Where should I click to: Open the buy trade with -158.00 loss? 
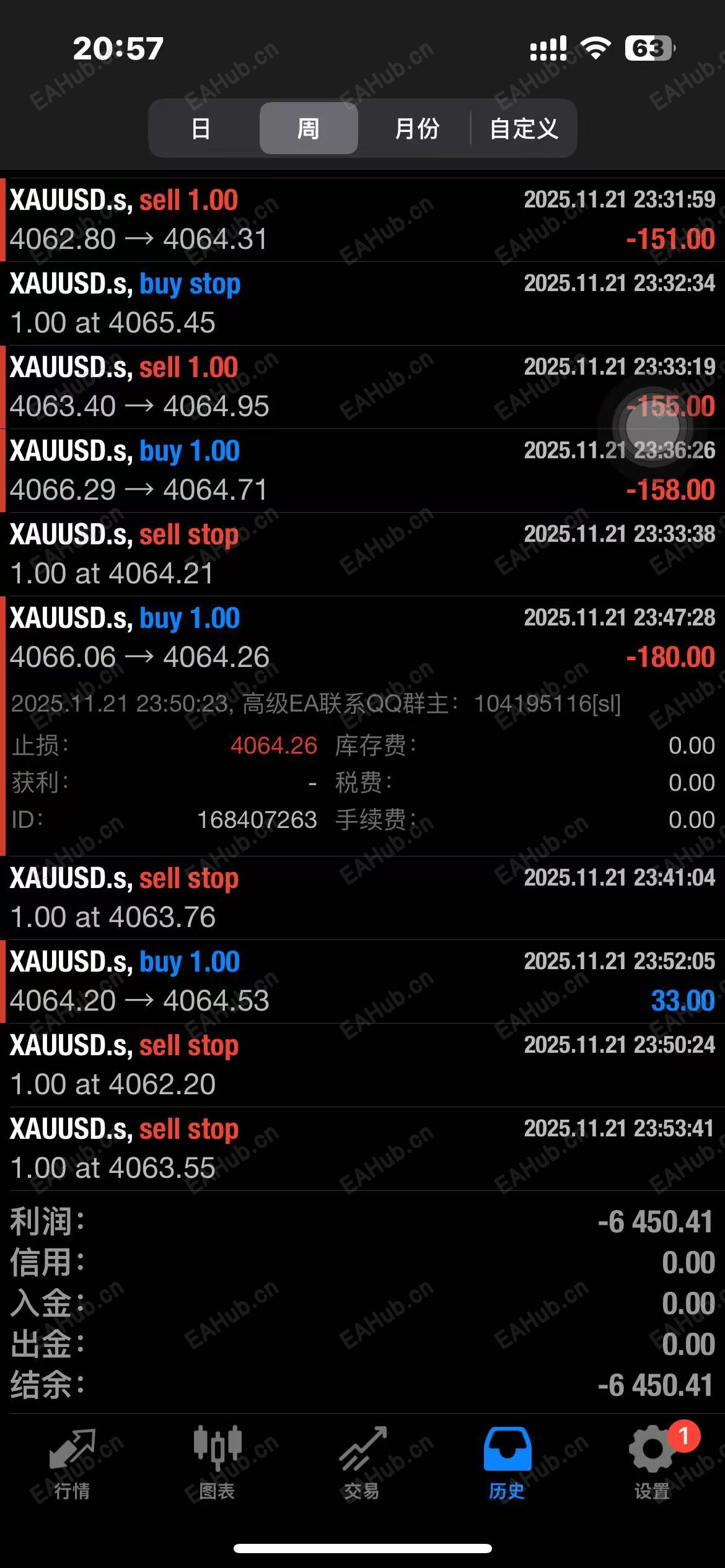click(x=362, y=471)
